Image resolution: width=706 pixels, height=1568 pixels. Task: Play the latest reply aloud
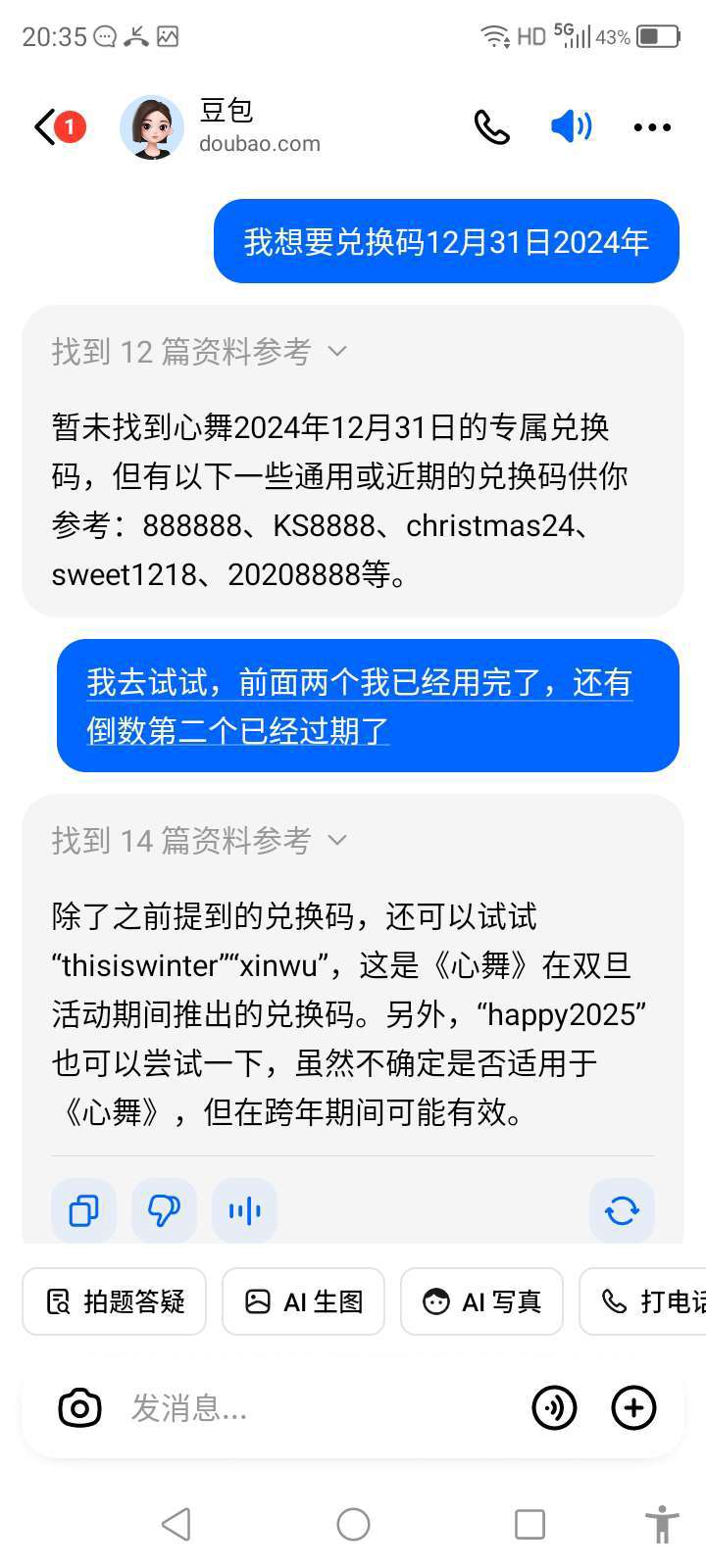244,1211
